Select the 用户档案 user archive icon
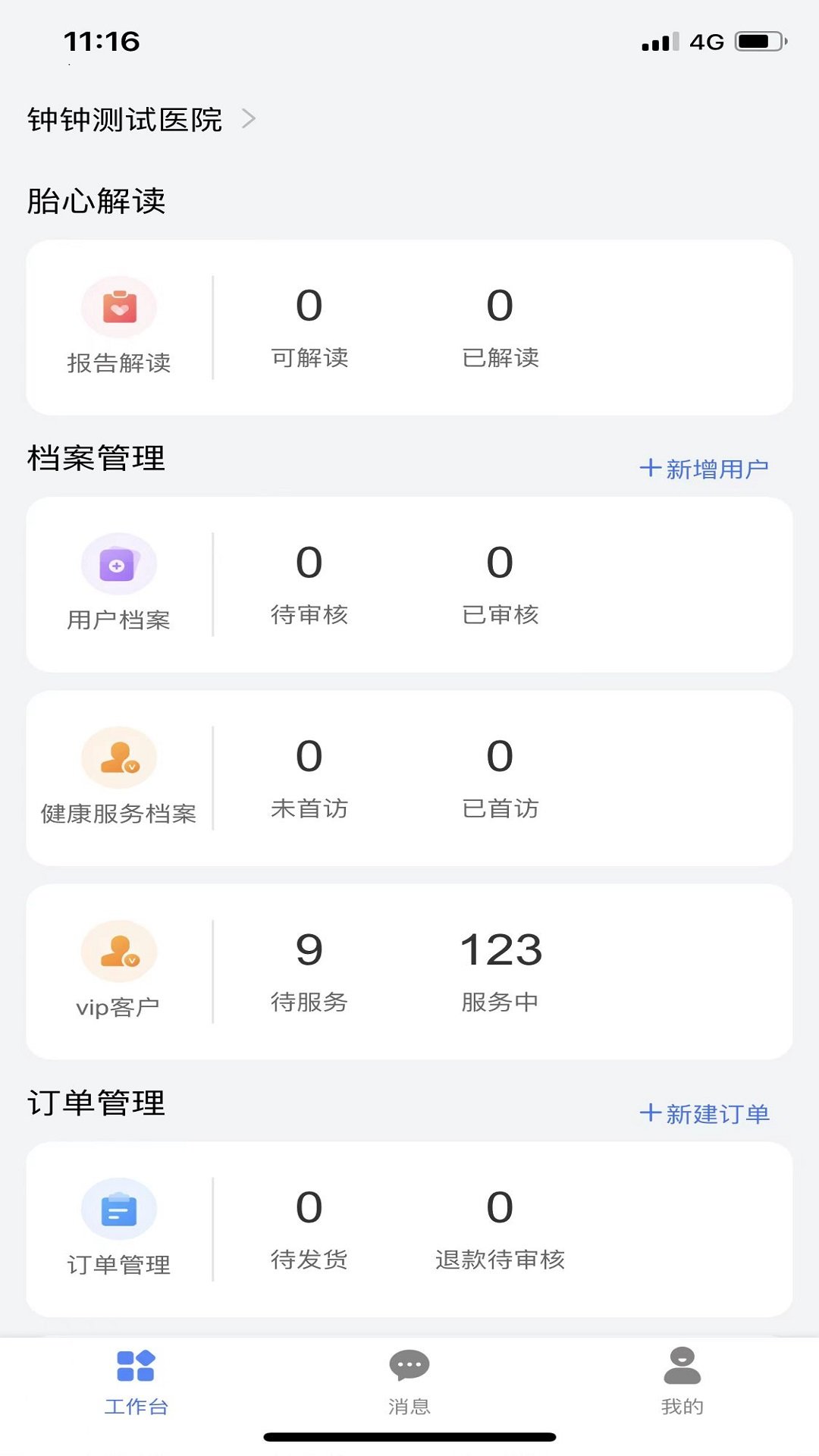This screenshot has width=819, height=1456. (120, 563)
